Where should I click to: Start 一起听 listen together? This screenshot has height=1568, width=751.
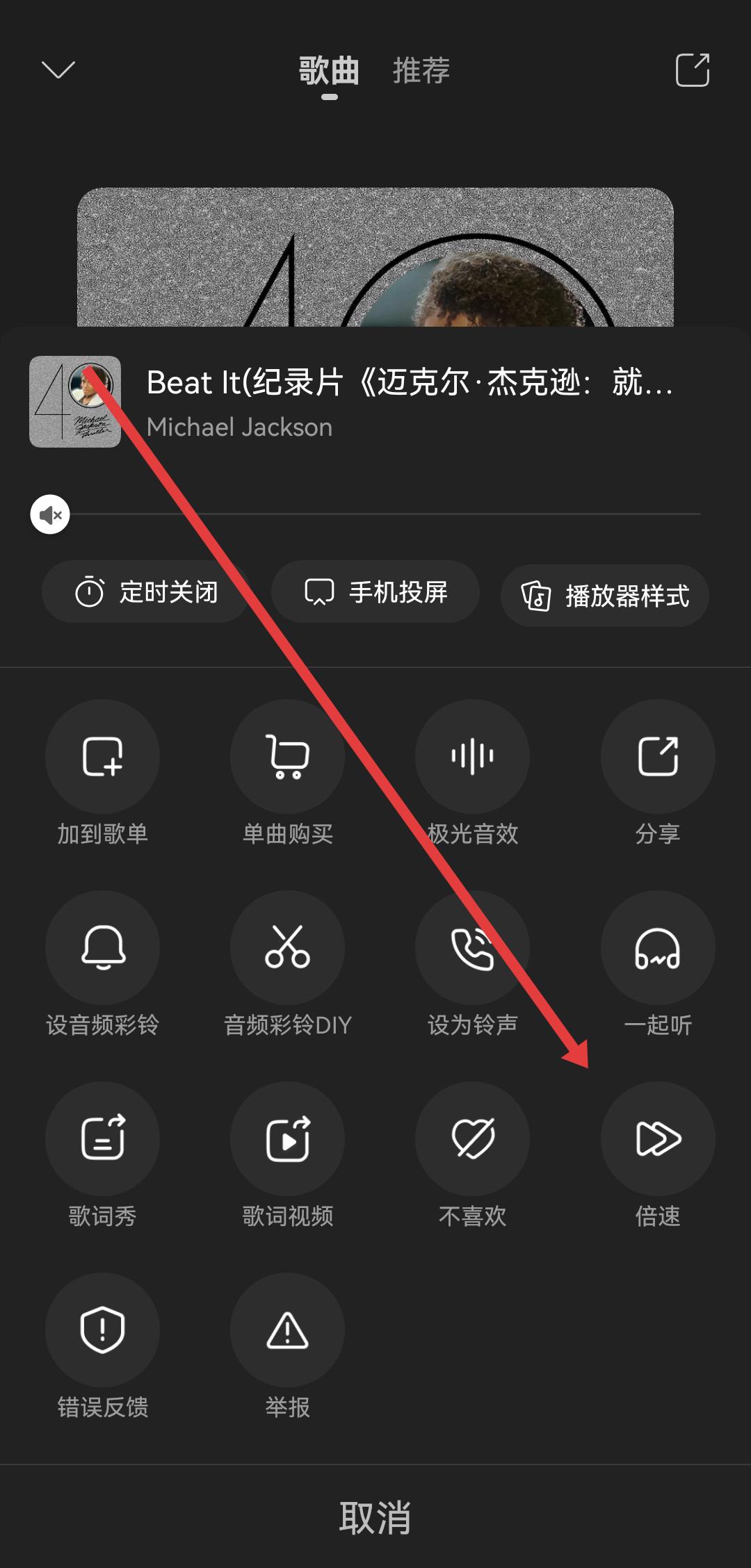657,947
